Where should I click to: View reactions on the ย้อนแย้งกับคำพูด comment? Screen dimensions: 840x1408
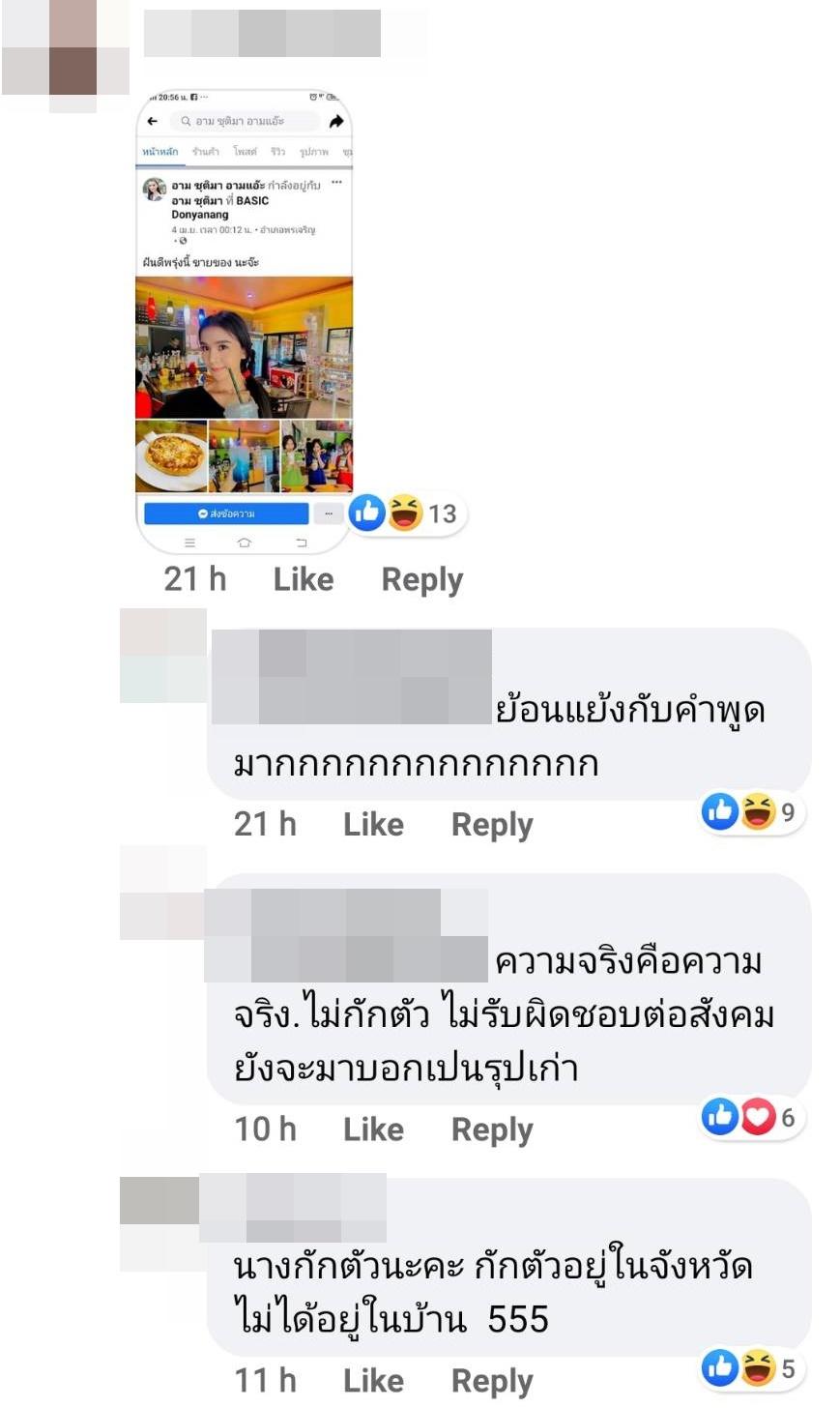pos(752,811)
